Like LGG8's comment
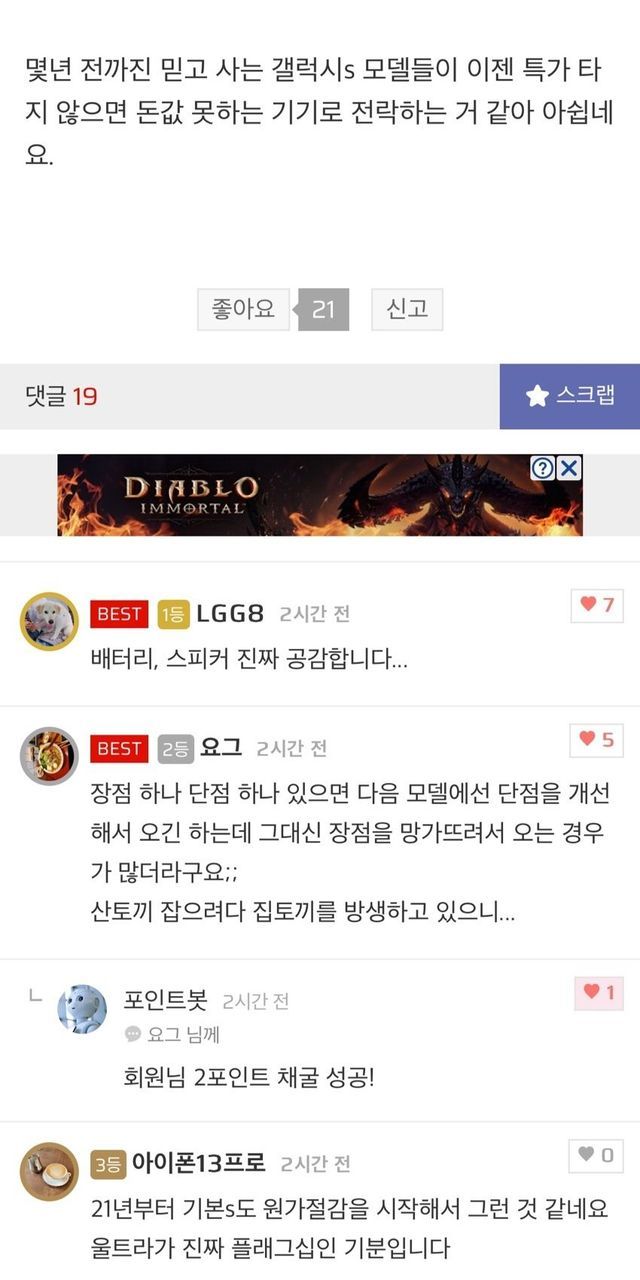The width and height of the screenshot is (640, 1280). 597,604
